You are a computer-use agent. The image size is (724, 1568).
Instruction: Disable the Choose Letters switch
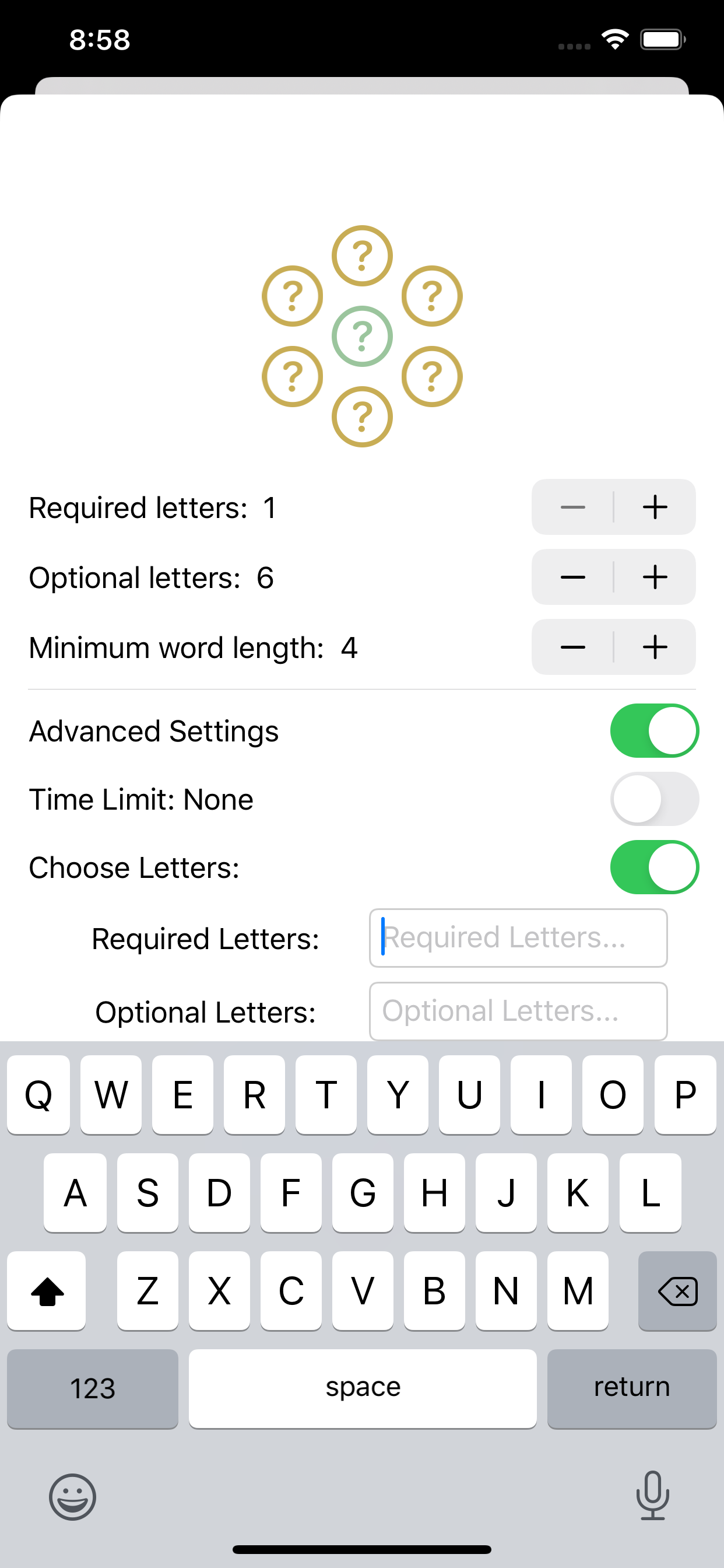click(654, 867)
